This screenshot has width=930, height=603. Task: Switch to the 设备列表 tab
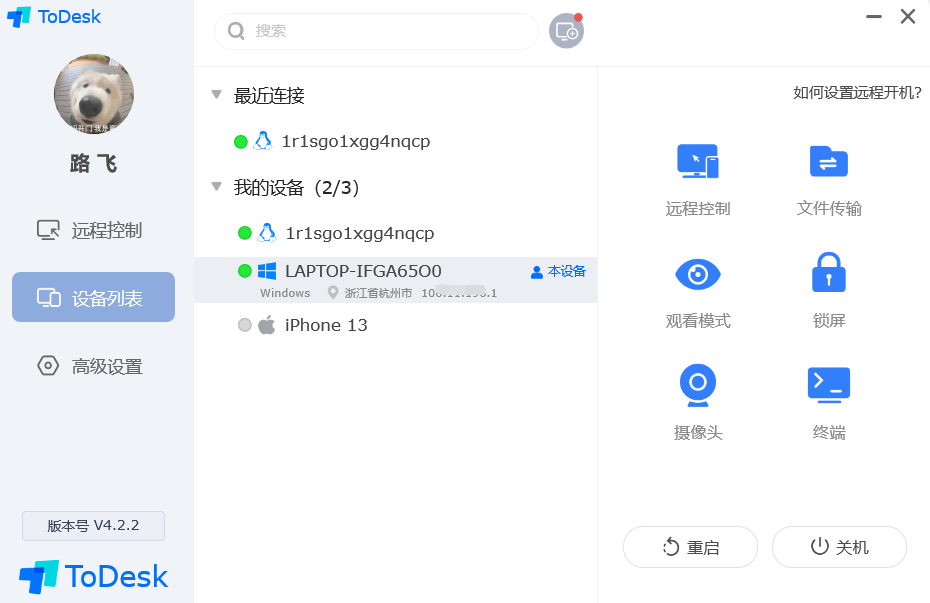point(93,297)
